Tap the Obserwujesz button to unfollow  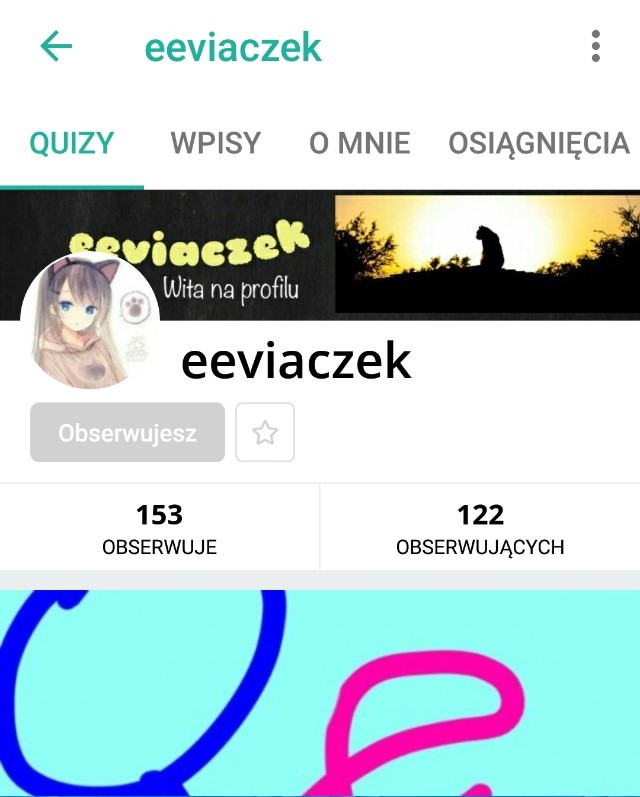127,433
